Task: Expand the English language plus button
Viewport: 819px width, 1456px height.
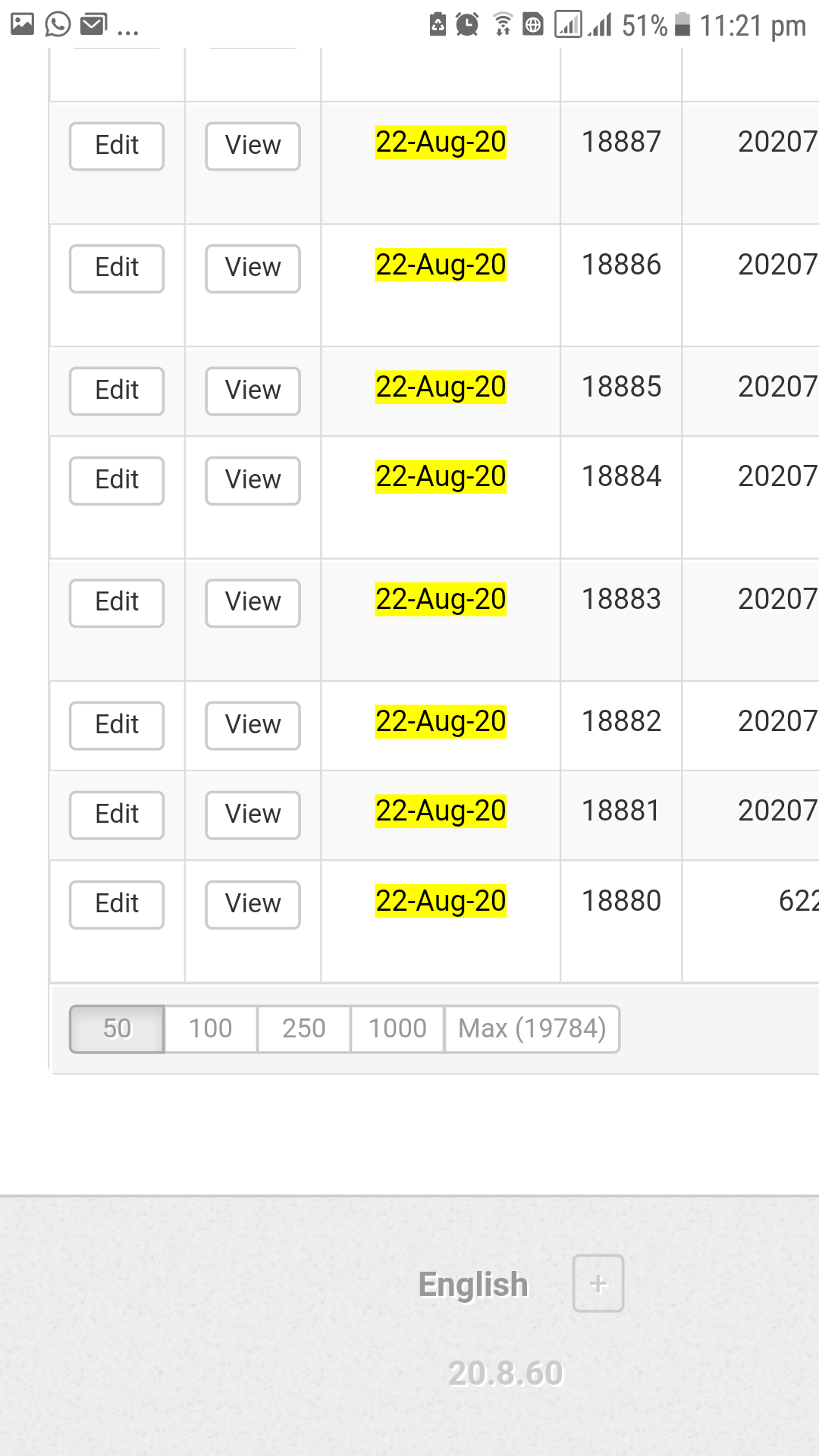Action: tap(598, 1283)
